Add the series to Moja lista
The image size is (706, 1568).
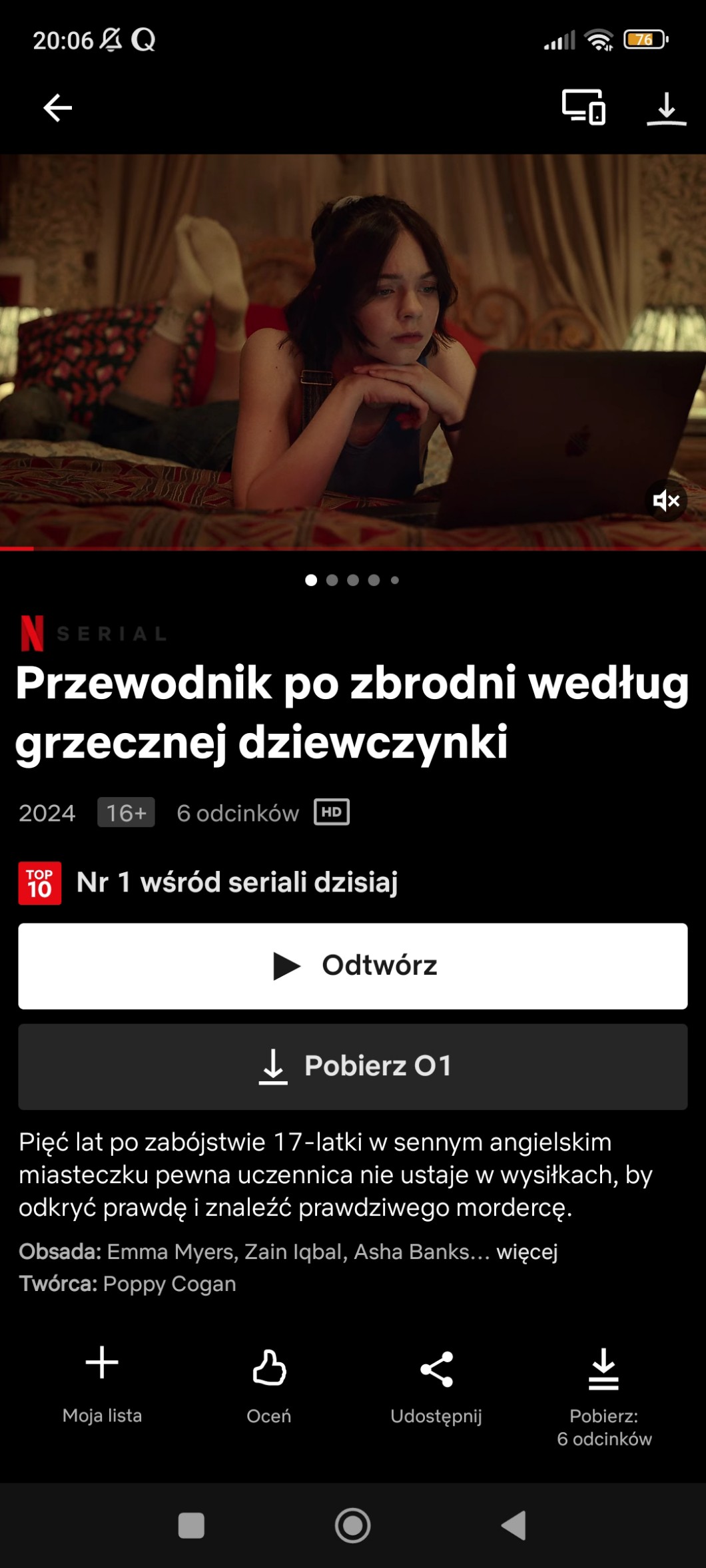102,1384
